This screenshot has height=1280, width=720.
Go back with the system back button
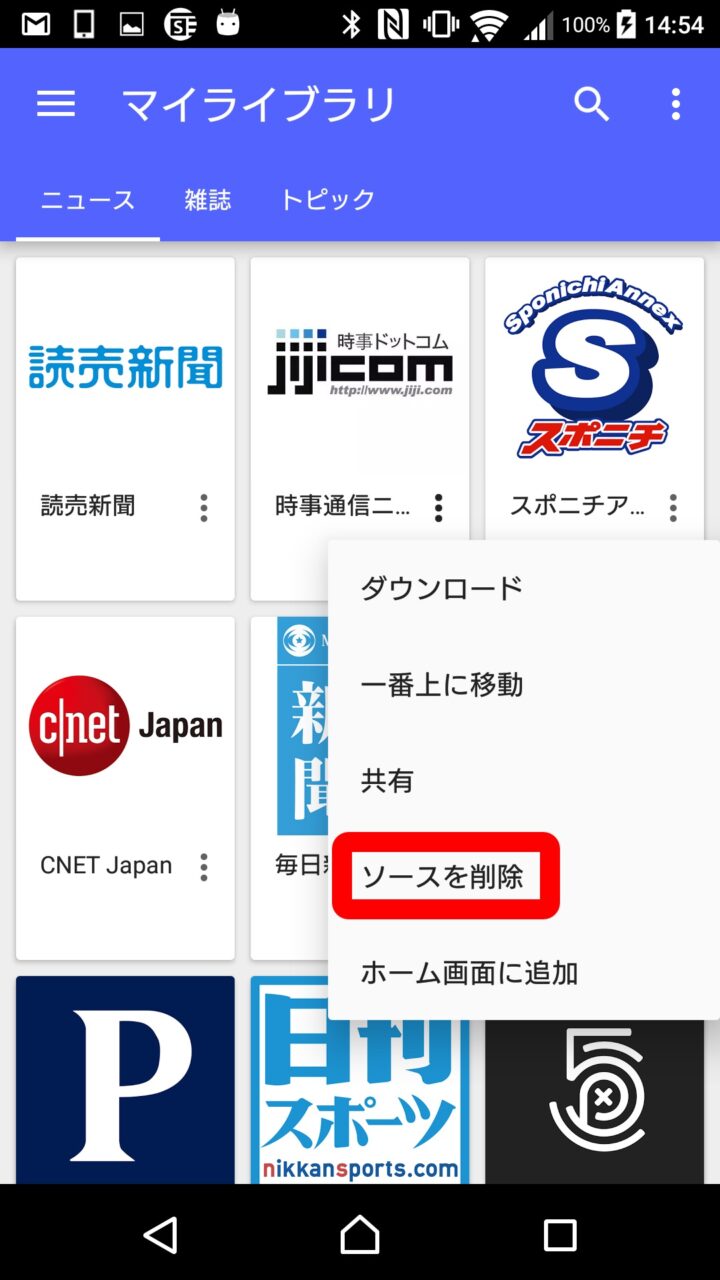click(x=161, y=1235)
